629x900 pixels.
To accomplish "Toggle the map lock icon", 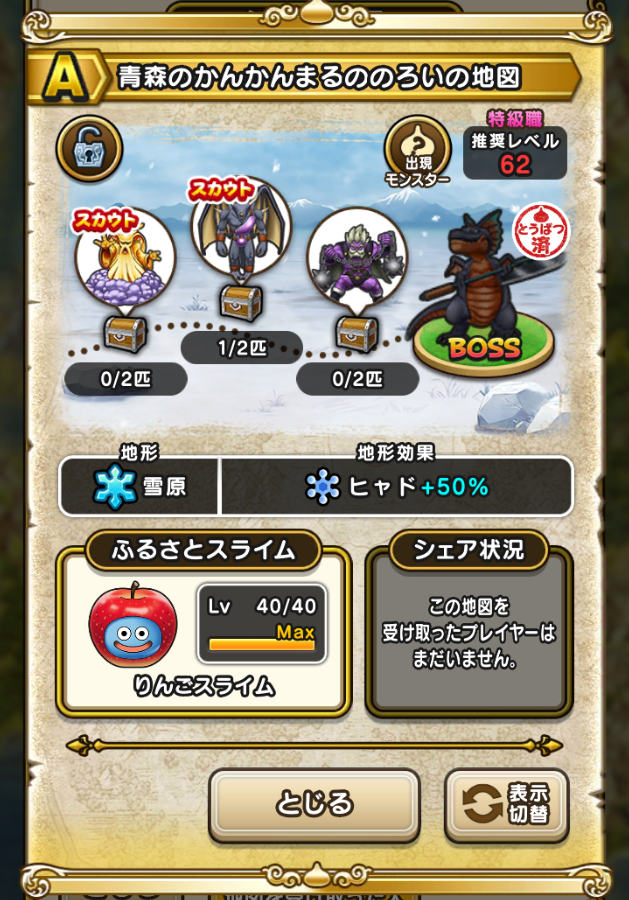I will (89, 149).
